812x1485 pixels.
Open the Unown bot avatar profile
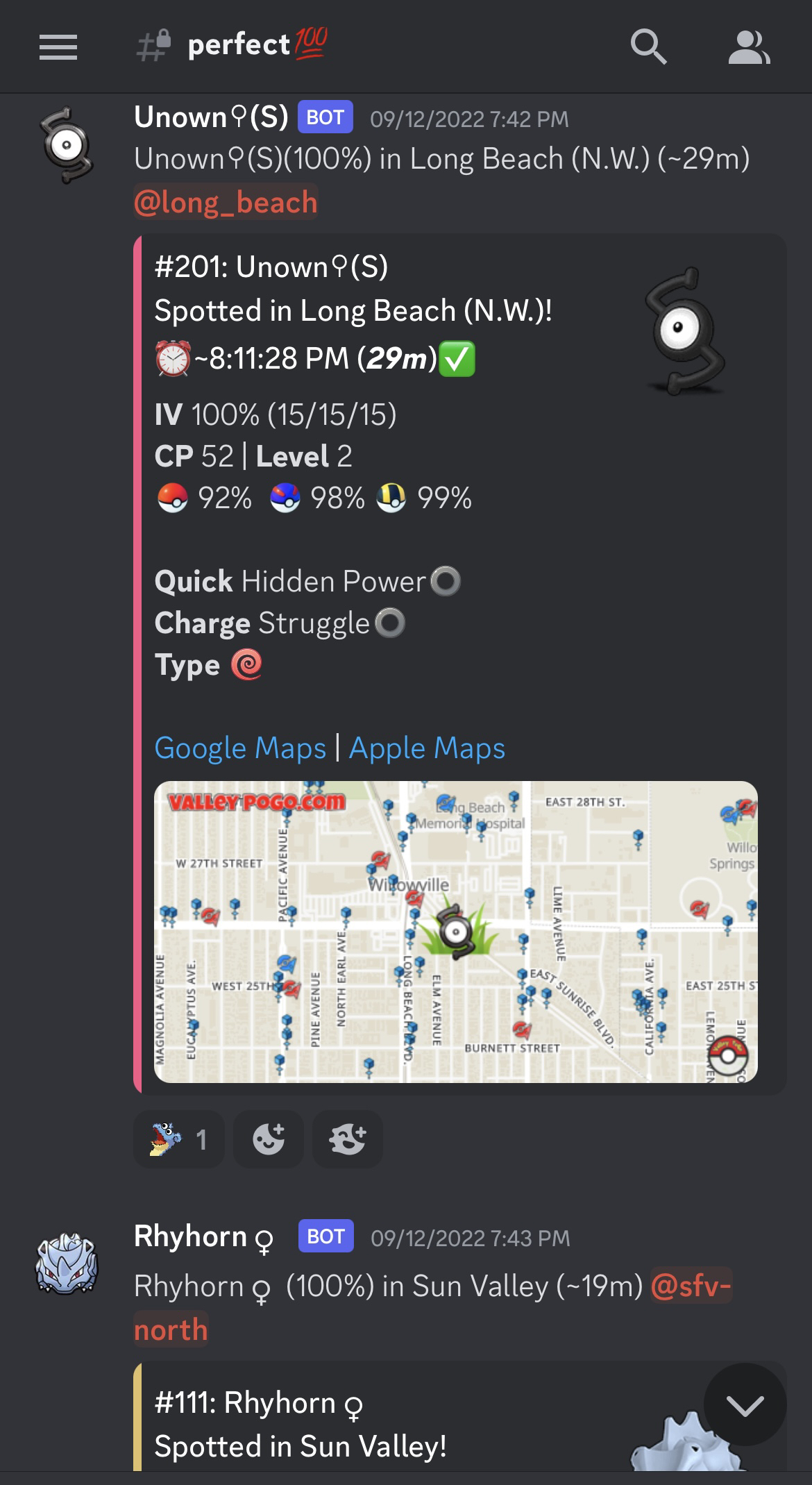tap(67, 145)
